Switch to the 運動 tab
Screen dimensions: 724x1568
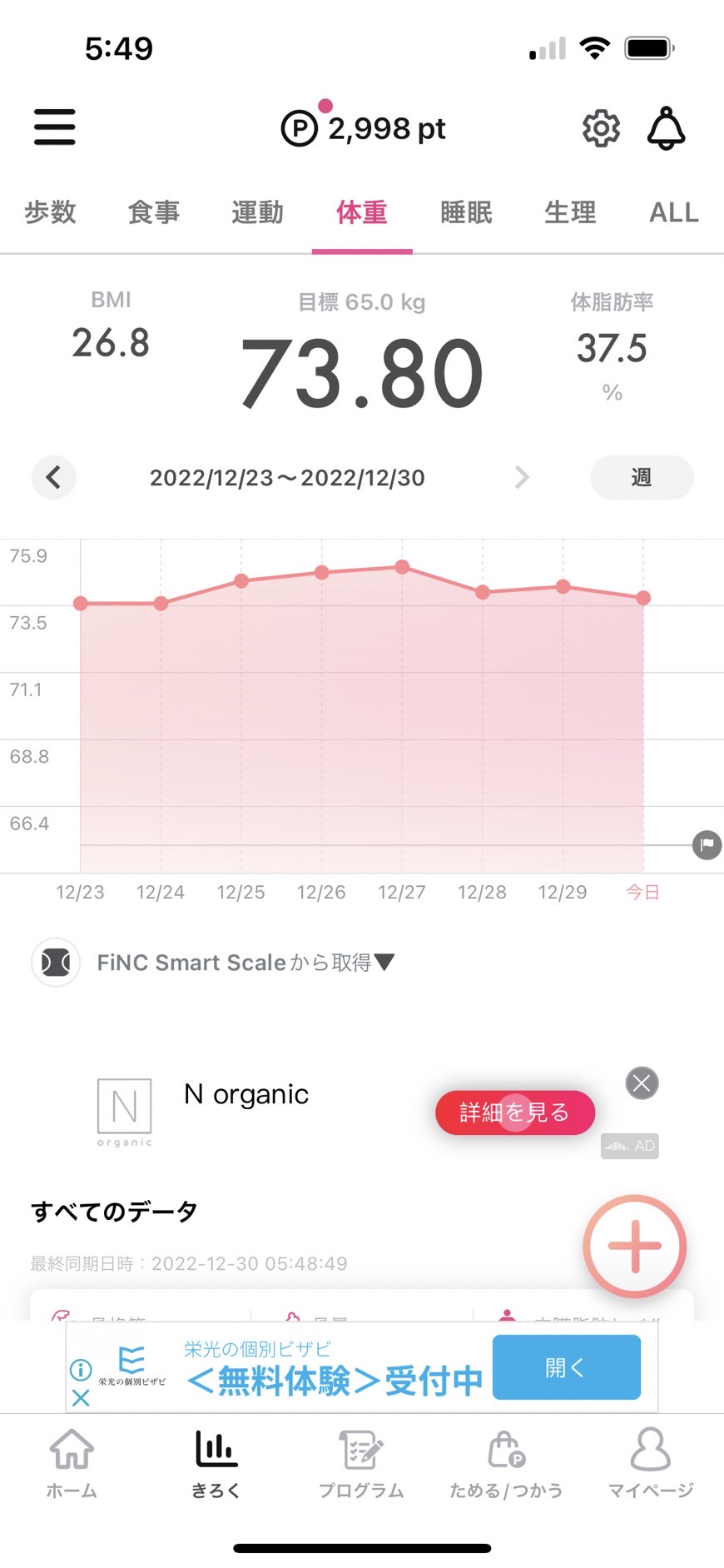coord(258,212)
